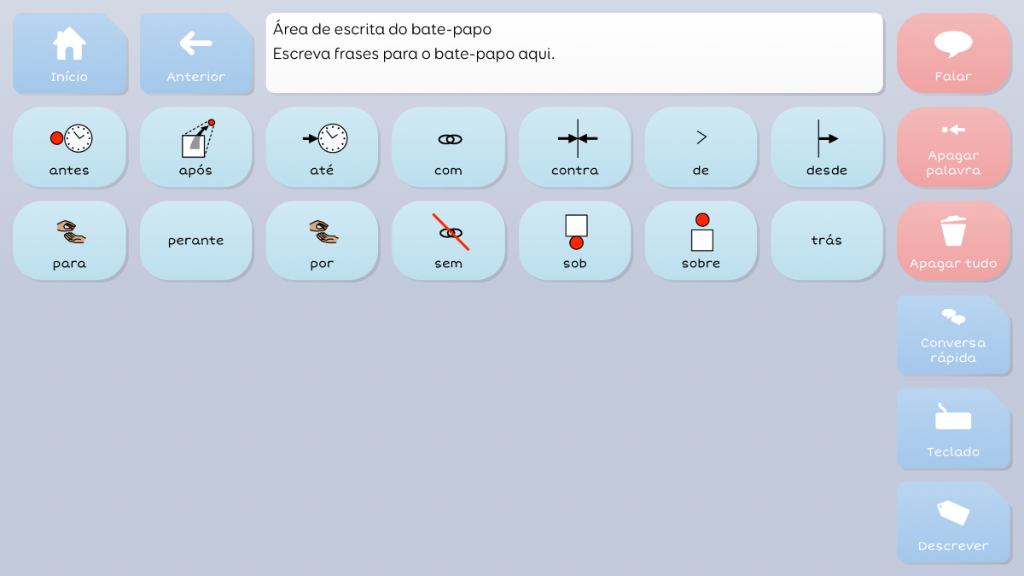
Task: Pick the word 'contra'
Action: (x=575, y=147)
